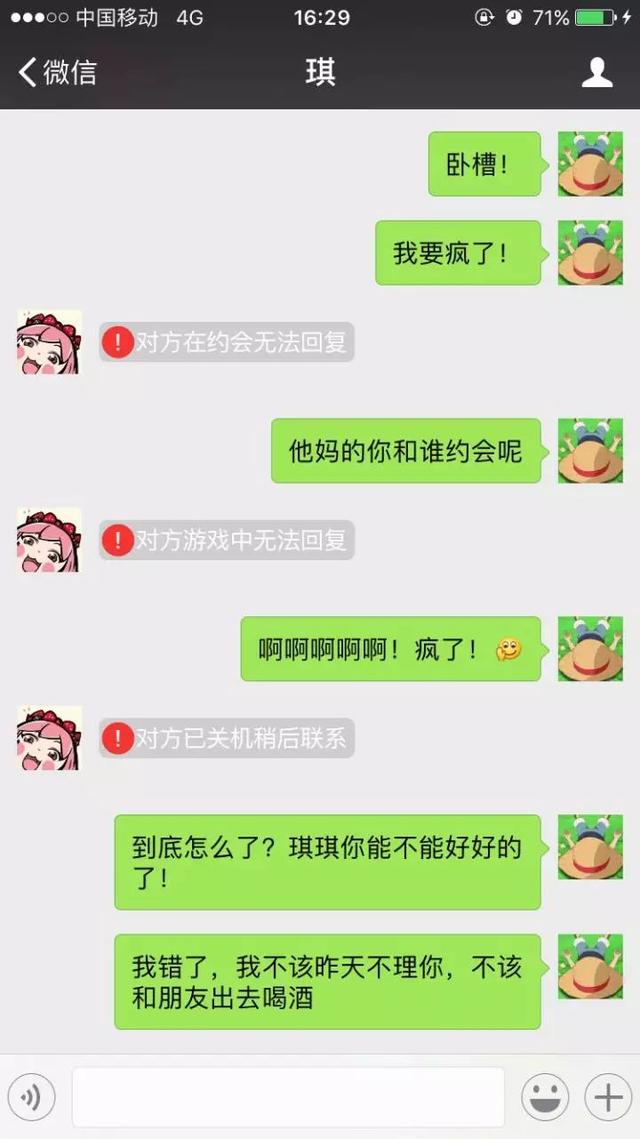Image resolution: width=640 pixels, height=1139 pixels.
Task: Tap the avatar beside 对方在约会无法回复
Action: (x=49, y=342)
